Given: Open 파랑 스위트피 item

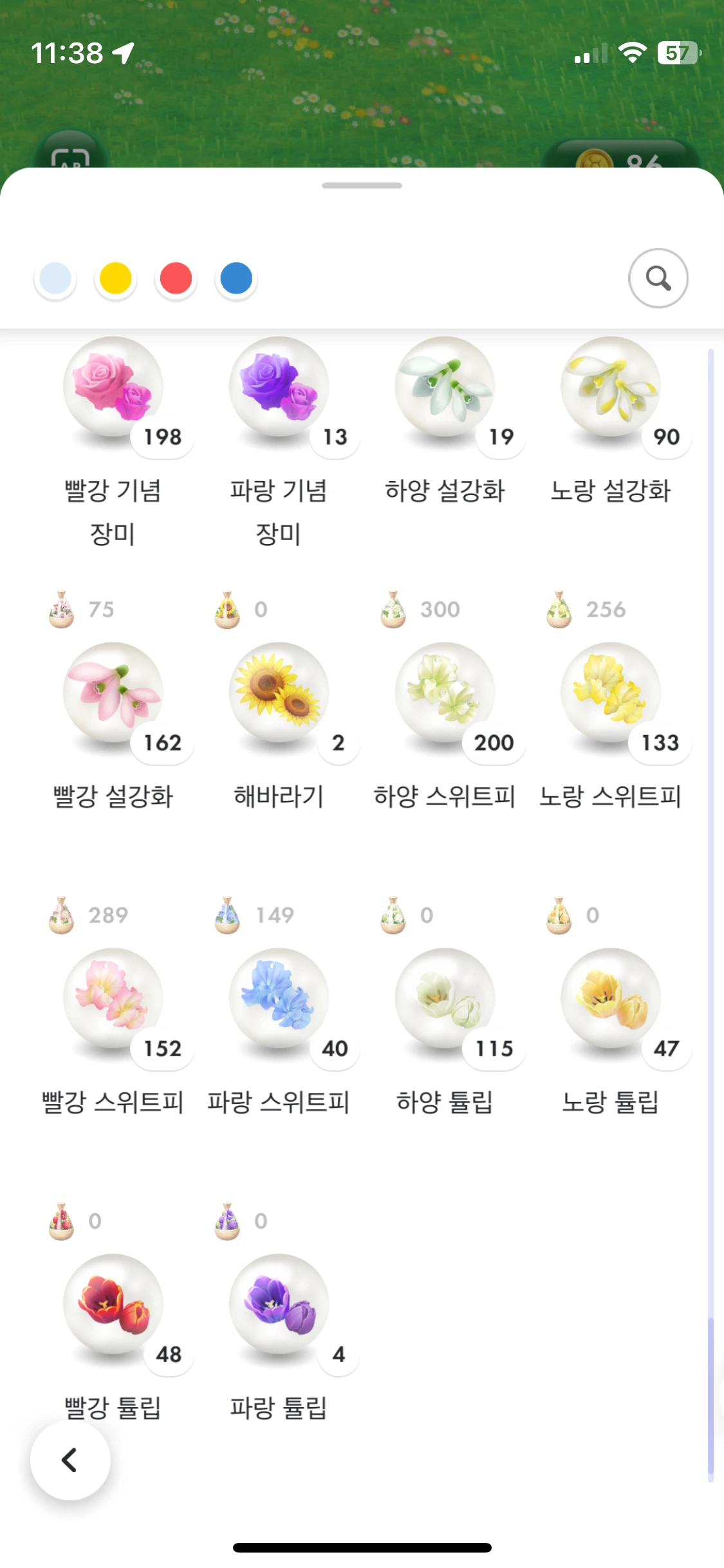Looking at the screenshot, I should (279, 999).
